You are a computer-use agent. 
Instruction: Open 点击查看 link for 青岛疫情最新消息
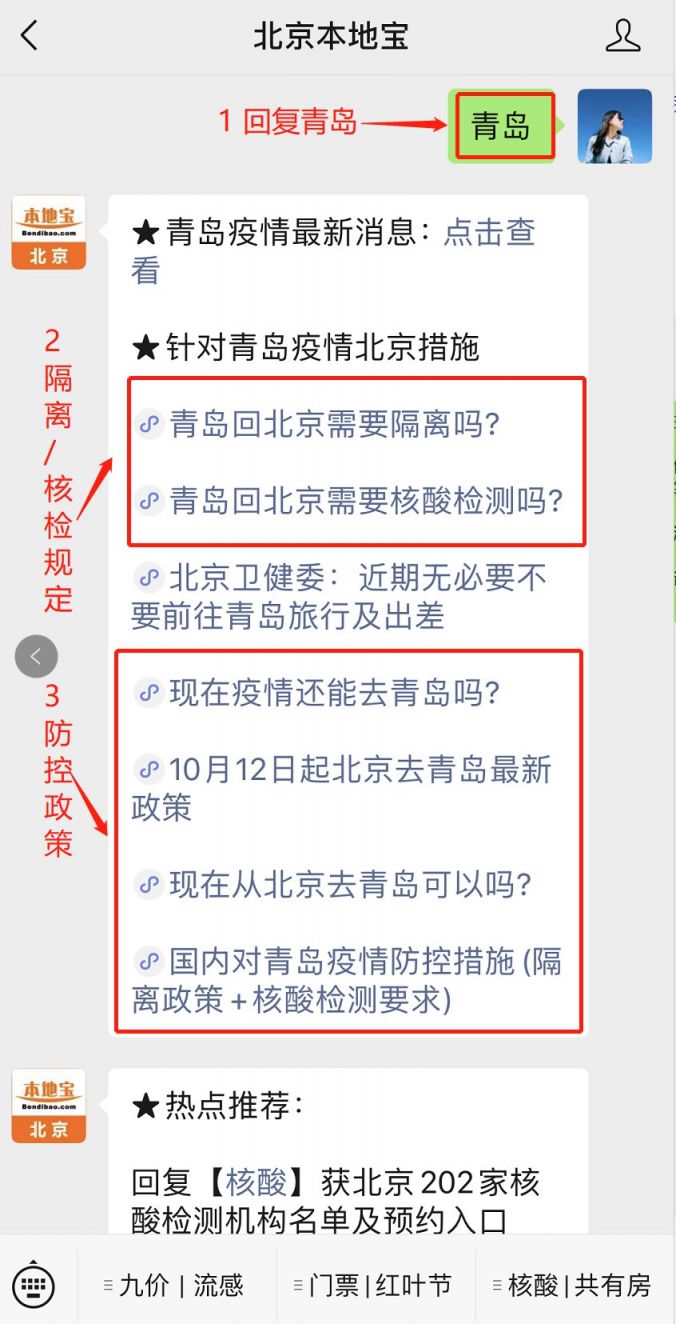[489, 233]
